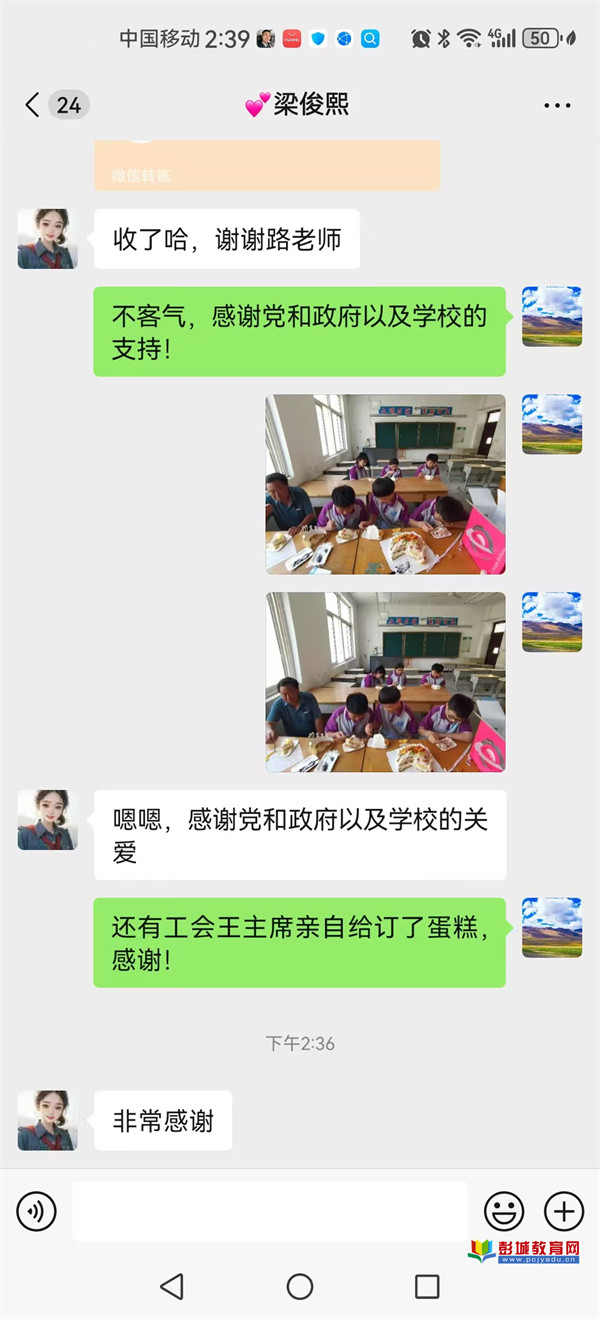The width and height of the screenshot is (600, 1320).
Task: Switch to voice message input
Action: pyautogui.click(x=37, y=1212)
